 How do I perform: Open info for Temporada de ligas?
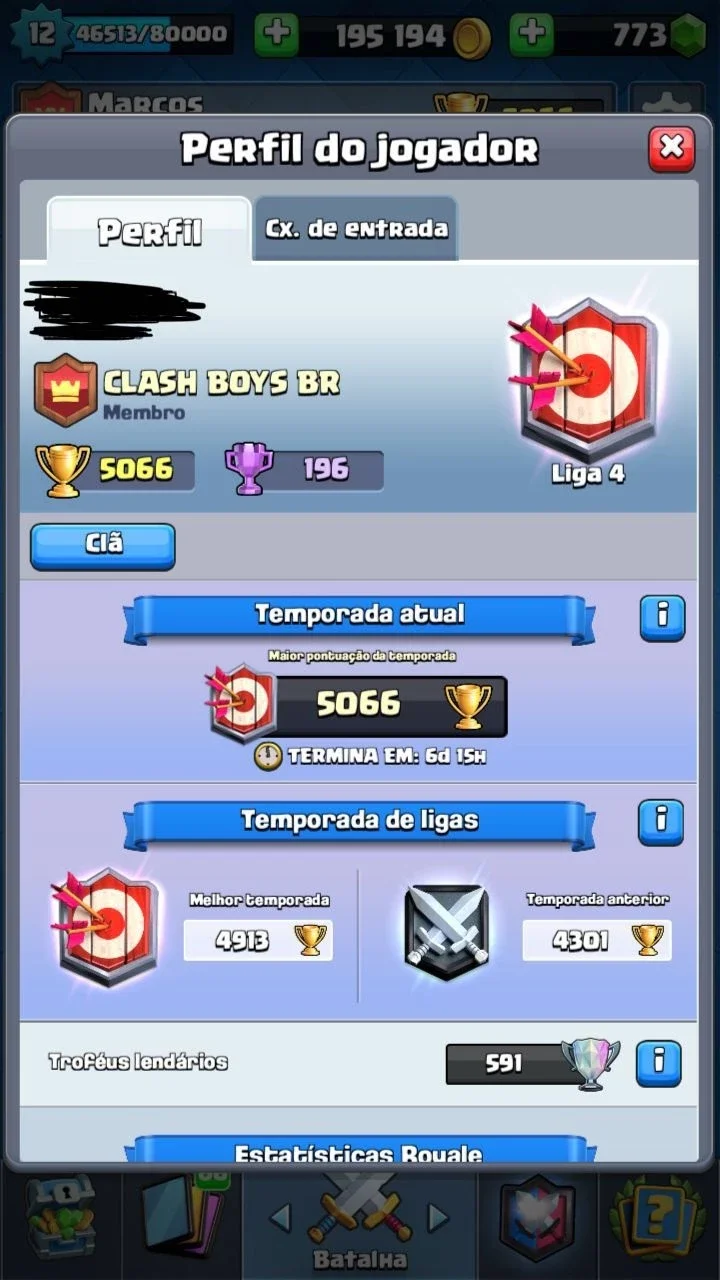[662, 822]
